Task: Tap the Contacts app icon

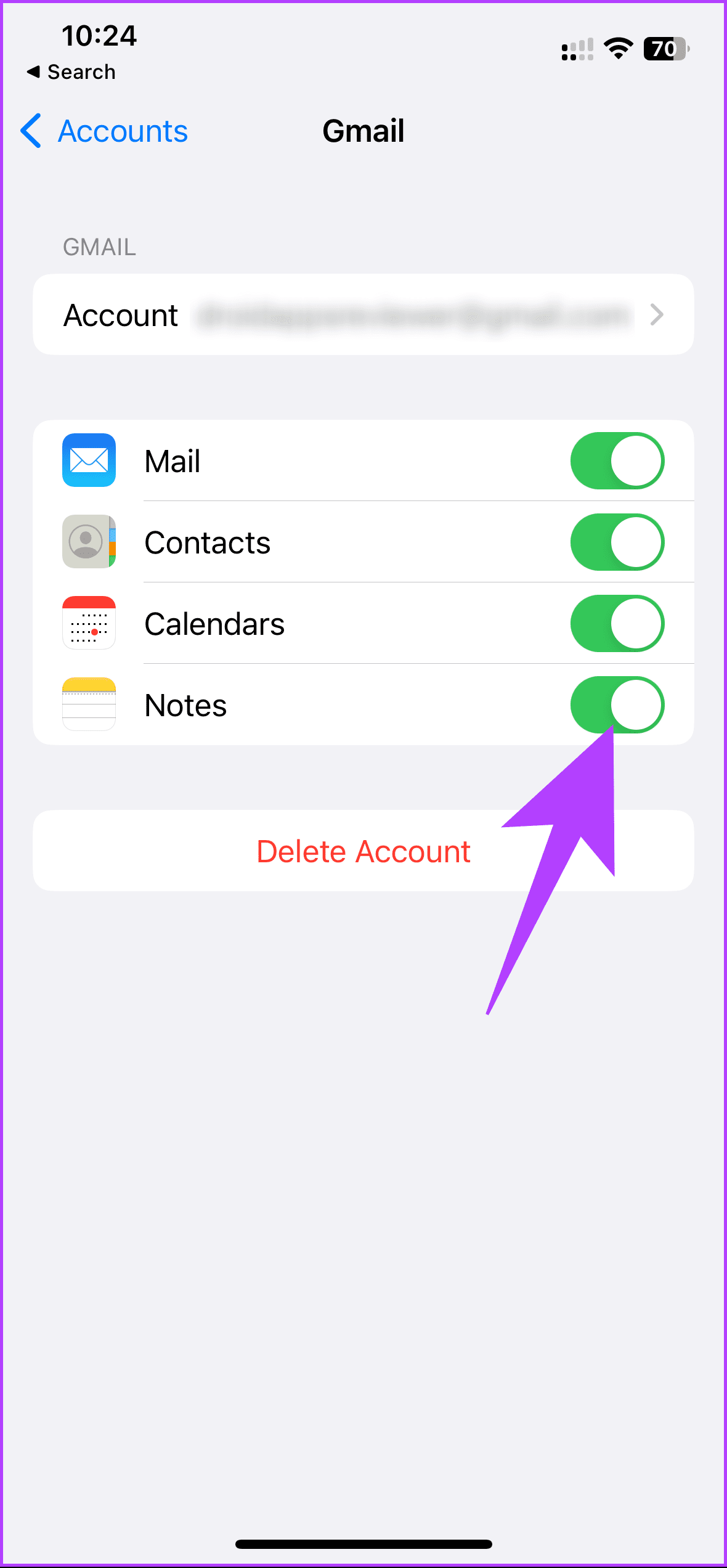Action: [89, 542]
